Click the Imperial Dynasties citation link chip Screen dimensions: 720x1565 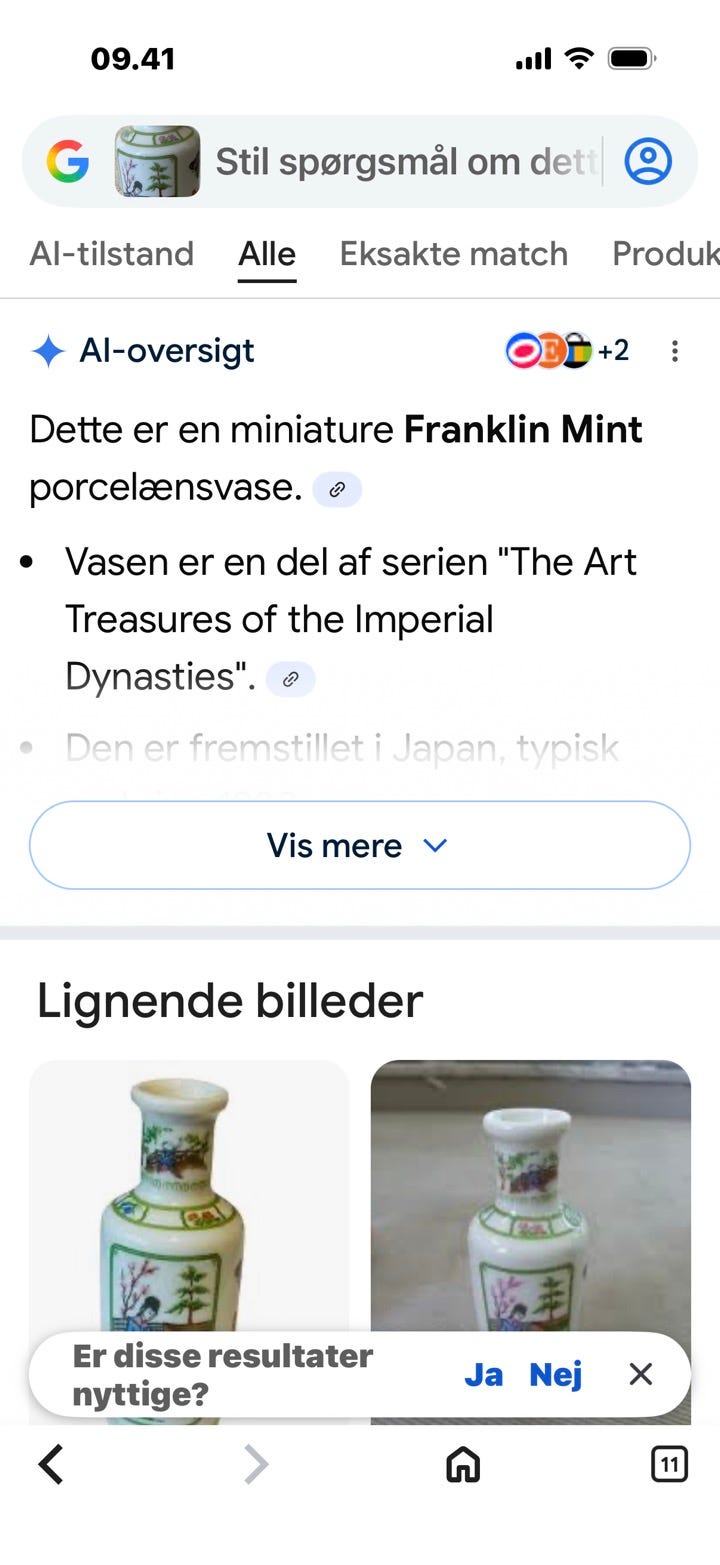[x=290, y=678]
